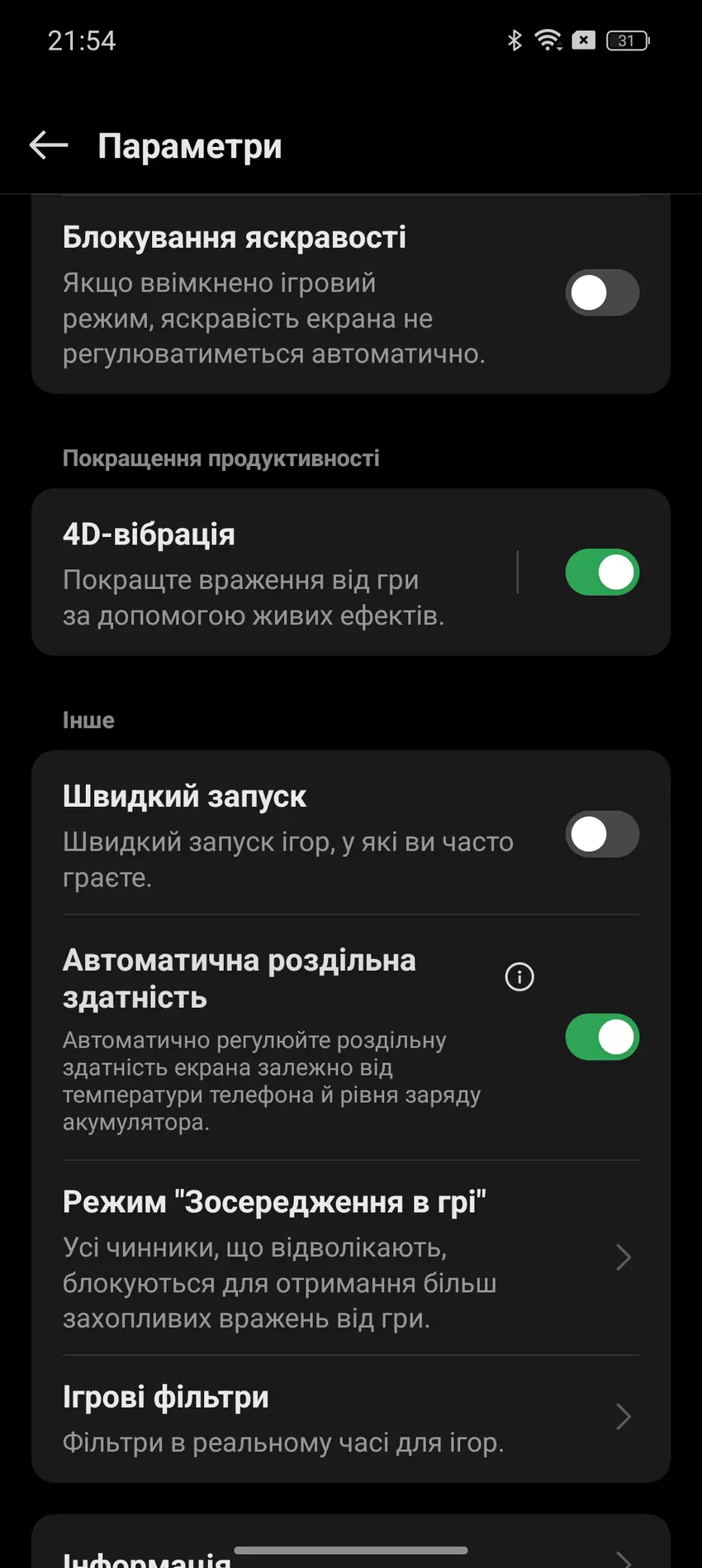The width and height of the screenshot is (702, 1568).
Task: Disable Автоматична роздільна здатність switch
Action: coord(601,1037)
